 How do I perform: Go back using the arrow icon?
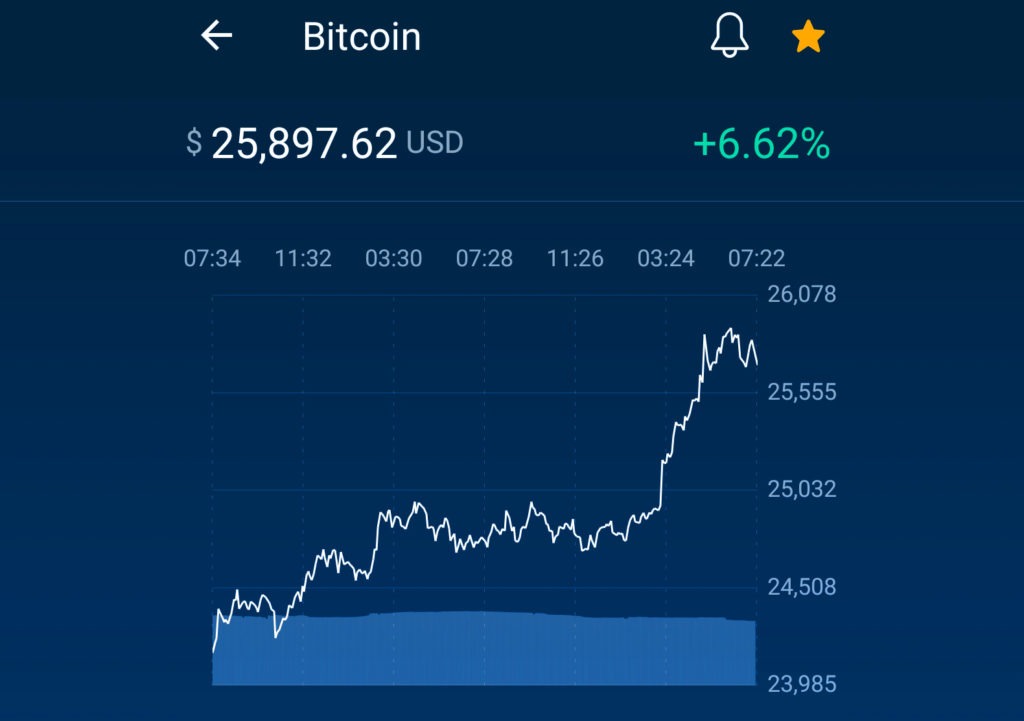[216, 37]
